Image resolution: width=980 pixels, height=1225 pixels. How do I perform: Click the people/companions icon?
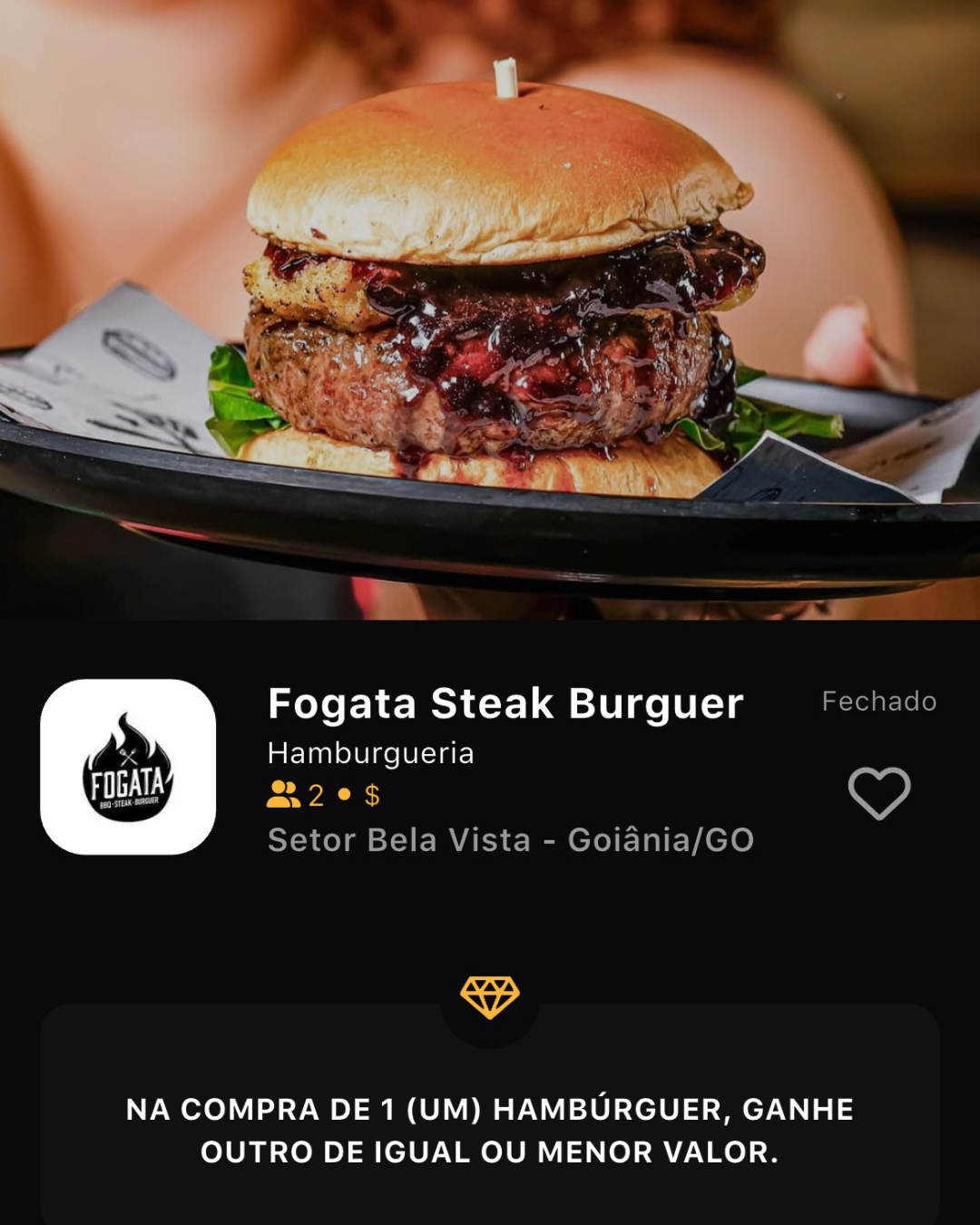click(x=284, y=797)
